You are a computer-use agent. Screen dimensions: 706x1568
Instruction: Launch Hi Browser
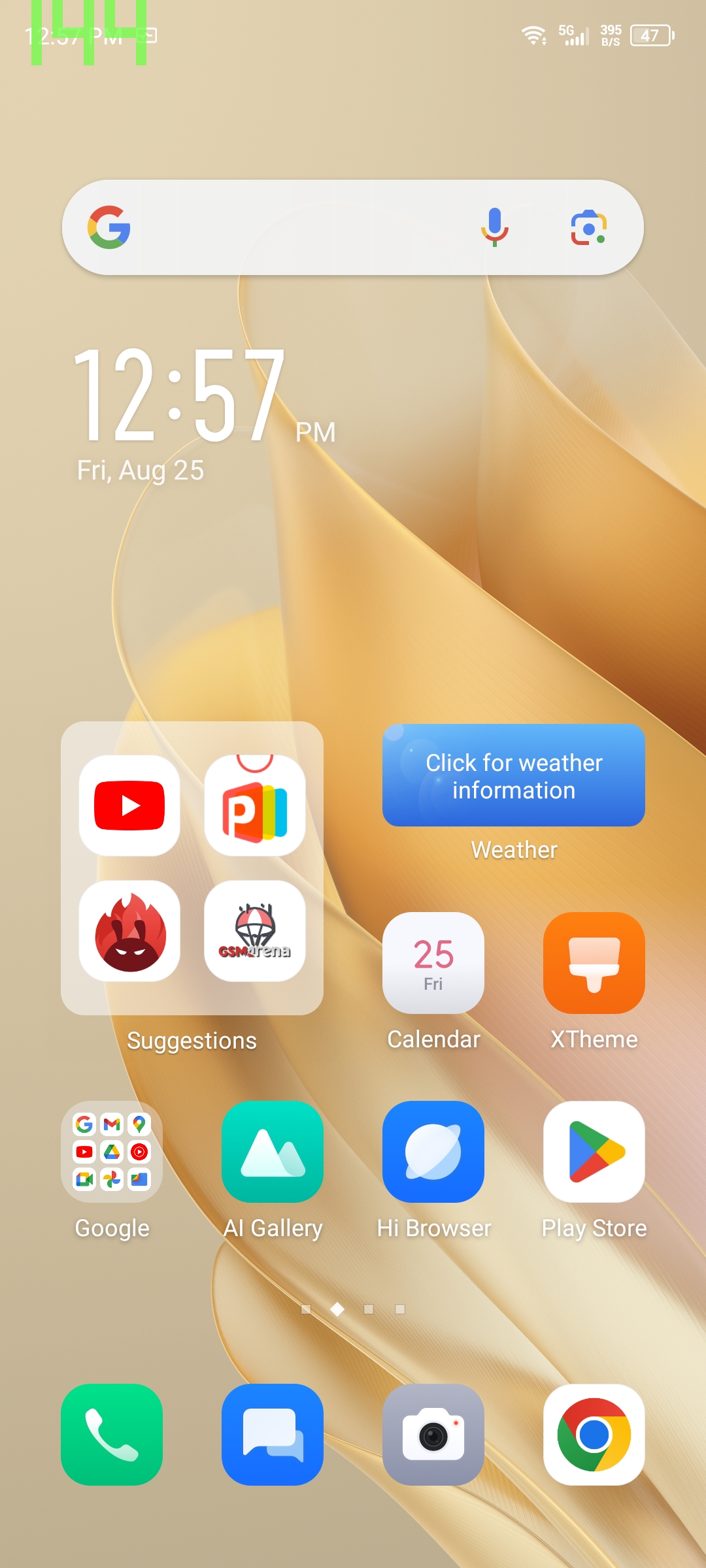433,1152
